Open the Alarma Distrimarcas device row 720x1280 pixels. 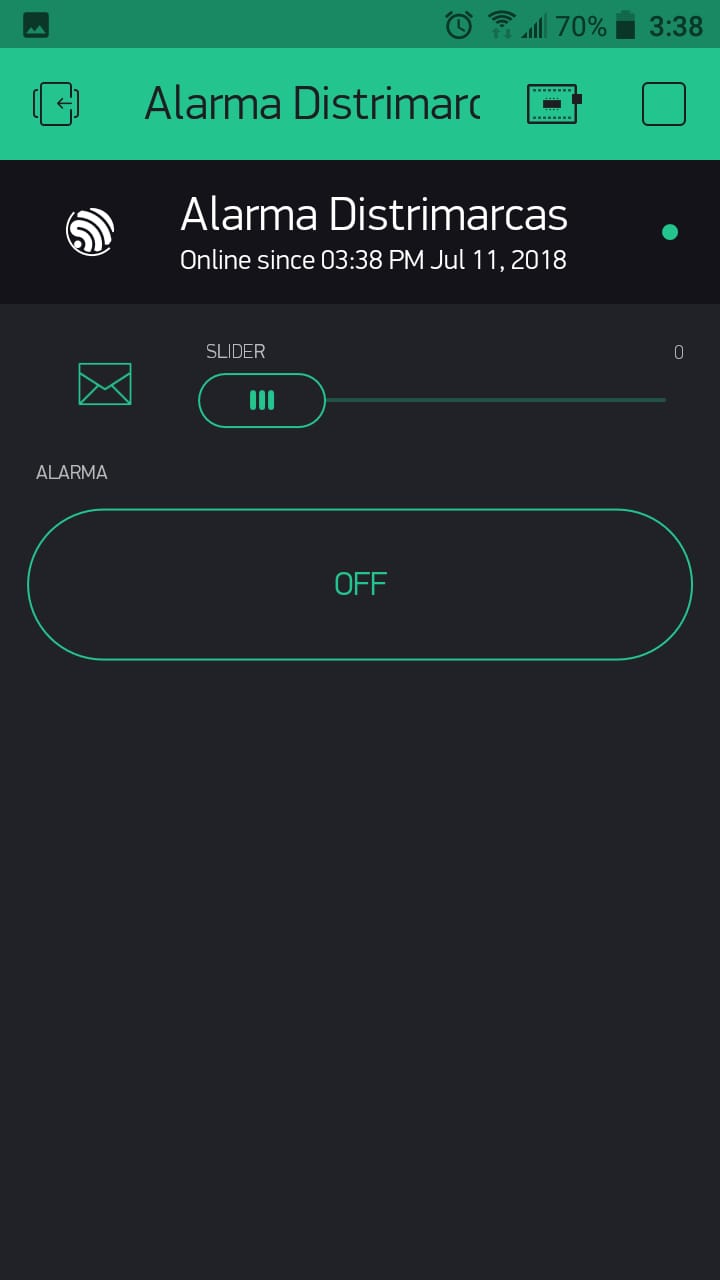(x=360, y=232)
